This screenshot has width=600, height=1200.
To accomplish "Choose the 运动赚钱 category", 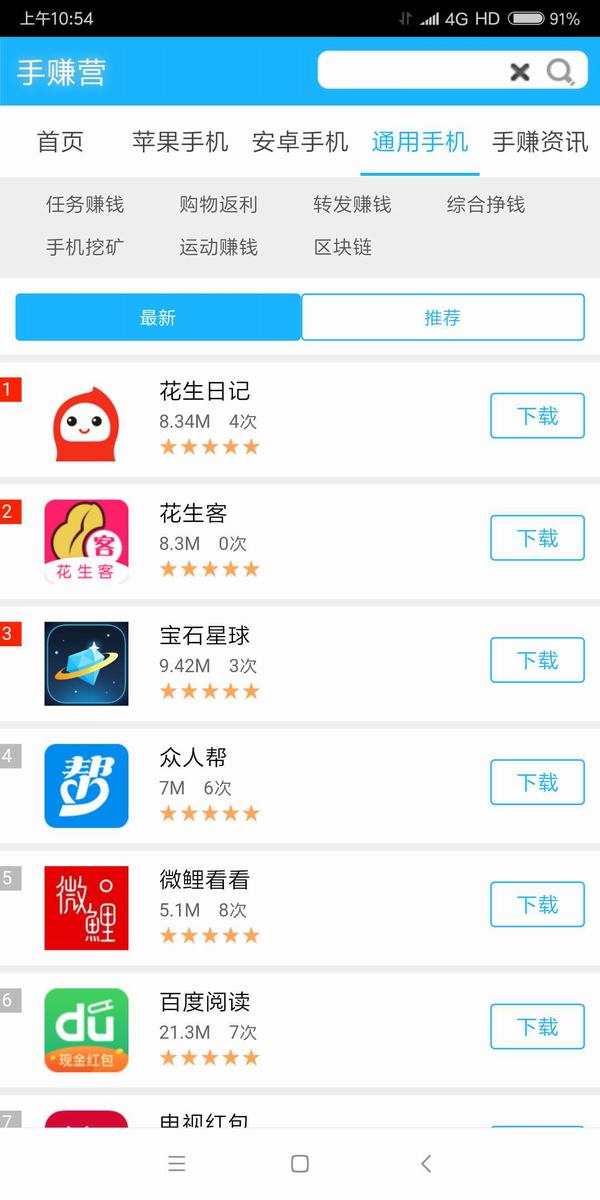I will point(218,247).
